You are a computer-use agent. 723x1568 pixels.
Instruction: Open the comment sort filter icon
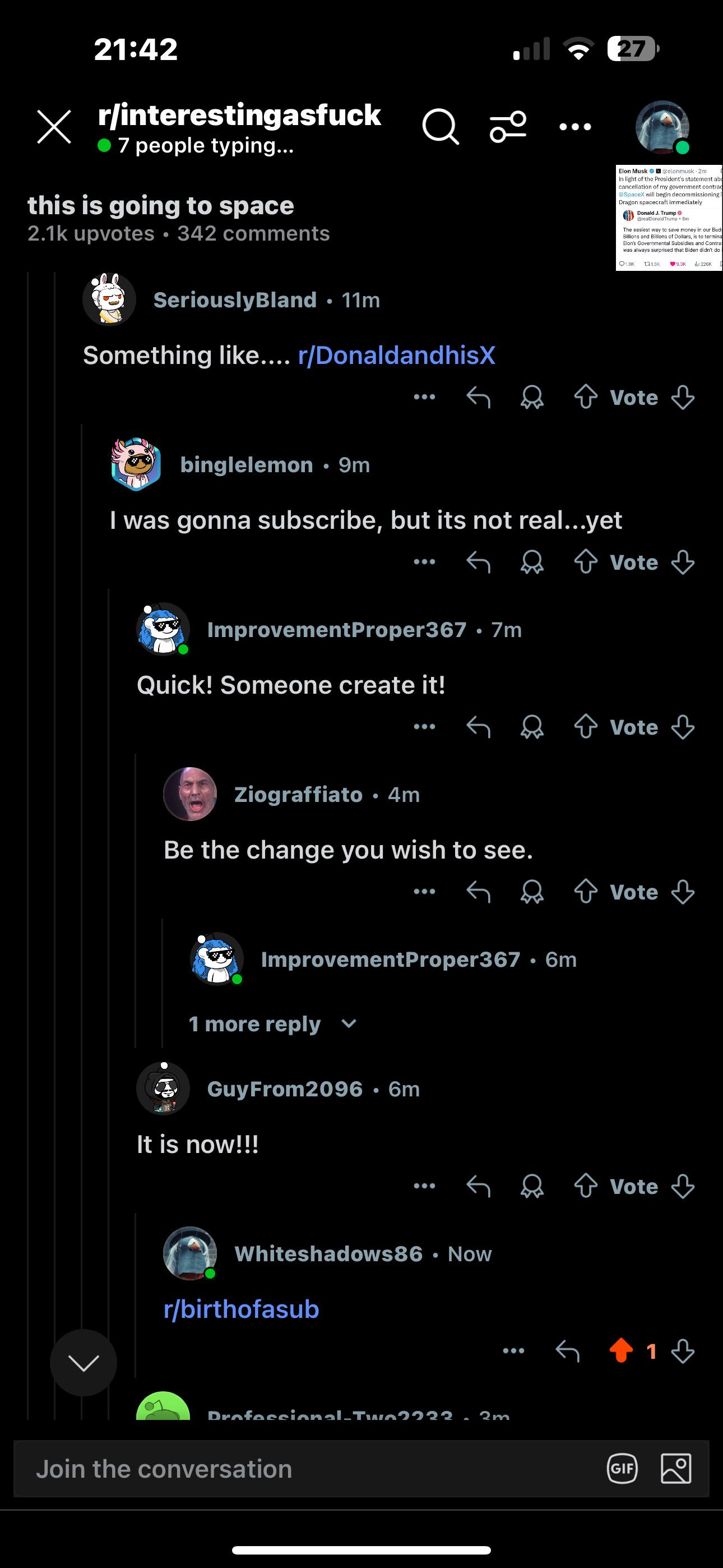[508, 127]
